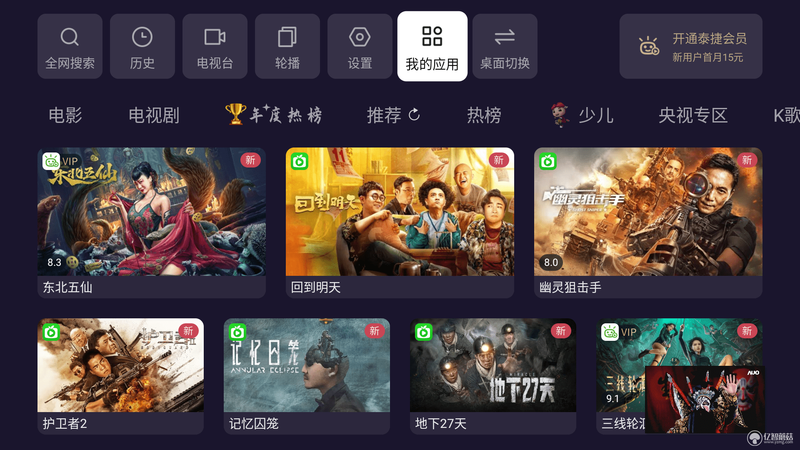Tap 桌面切换 to switch desktop
This screenshot has height=450, width=800.
pyautogui.click(x=504, y=47)
